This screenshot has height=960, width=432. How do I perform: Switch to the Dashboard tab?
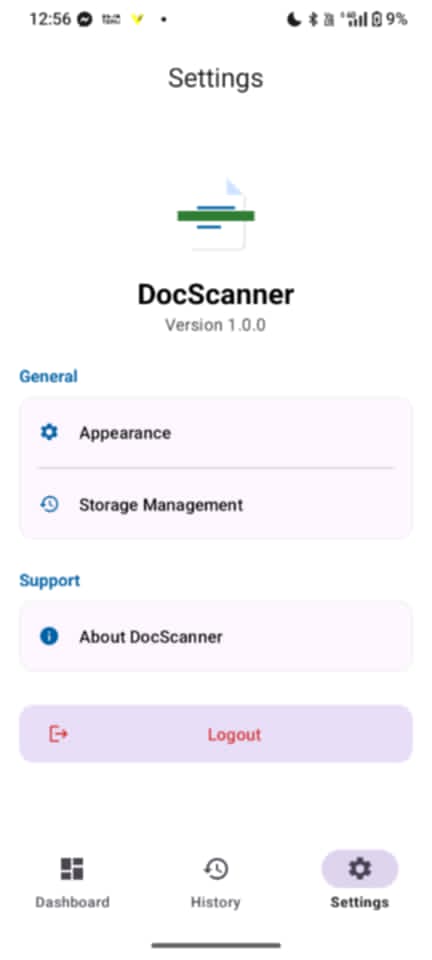tap(72, 881)
